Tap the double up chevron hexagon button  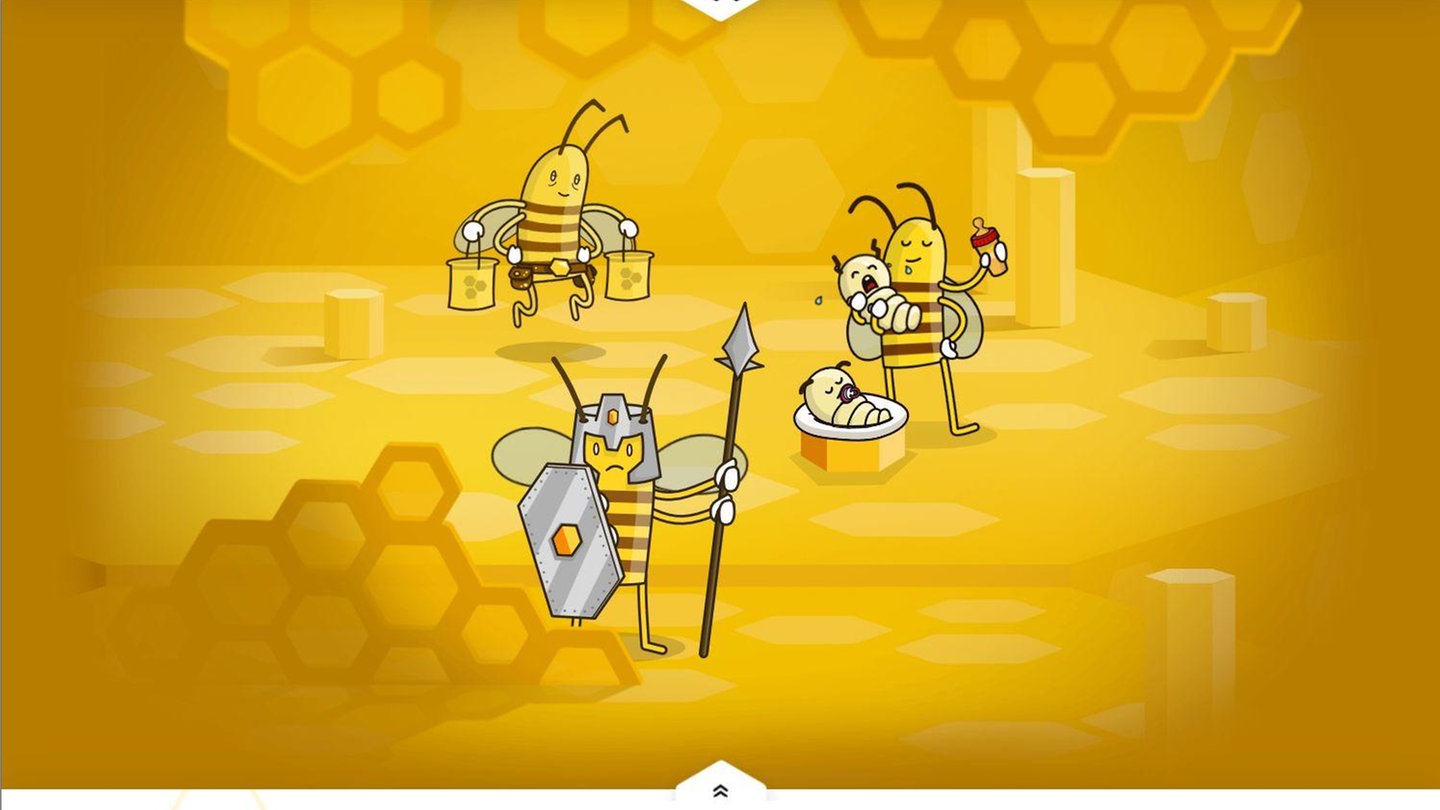[720, 788]
